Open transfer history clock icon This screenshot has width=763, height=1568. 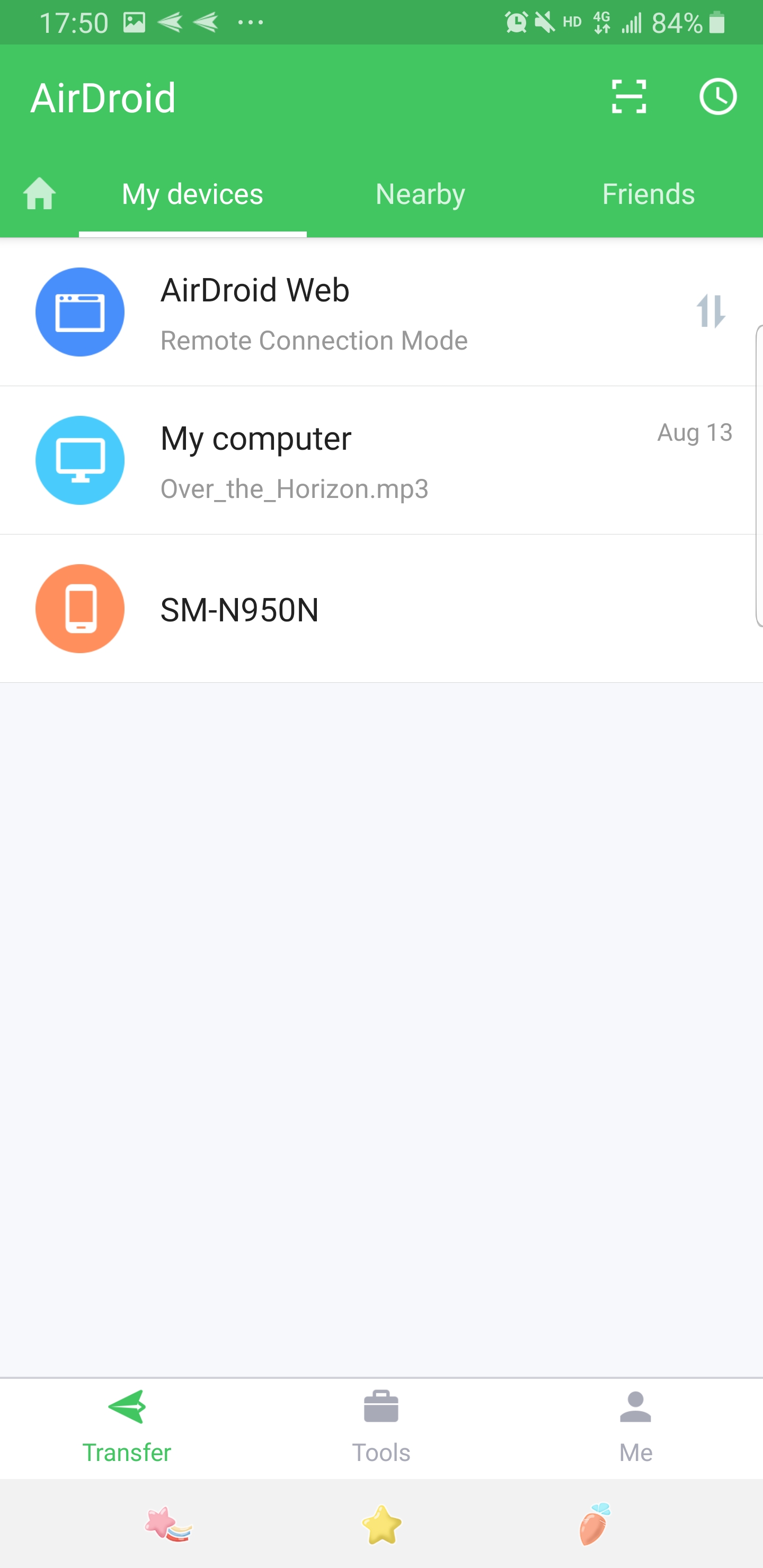pos(718,97)
